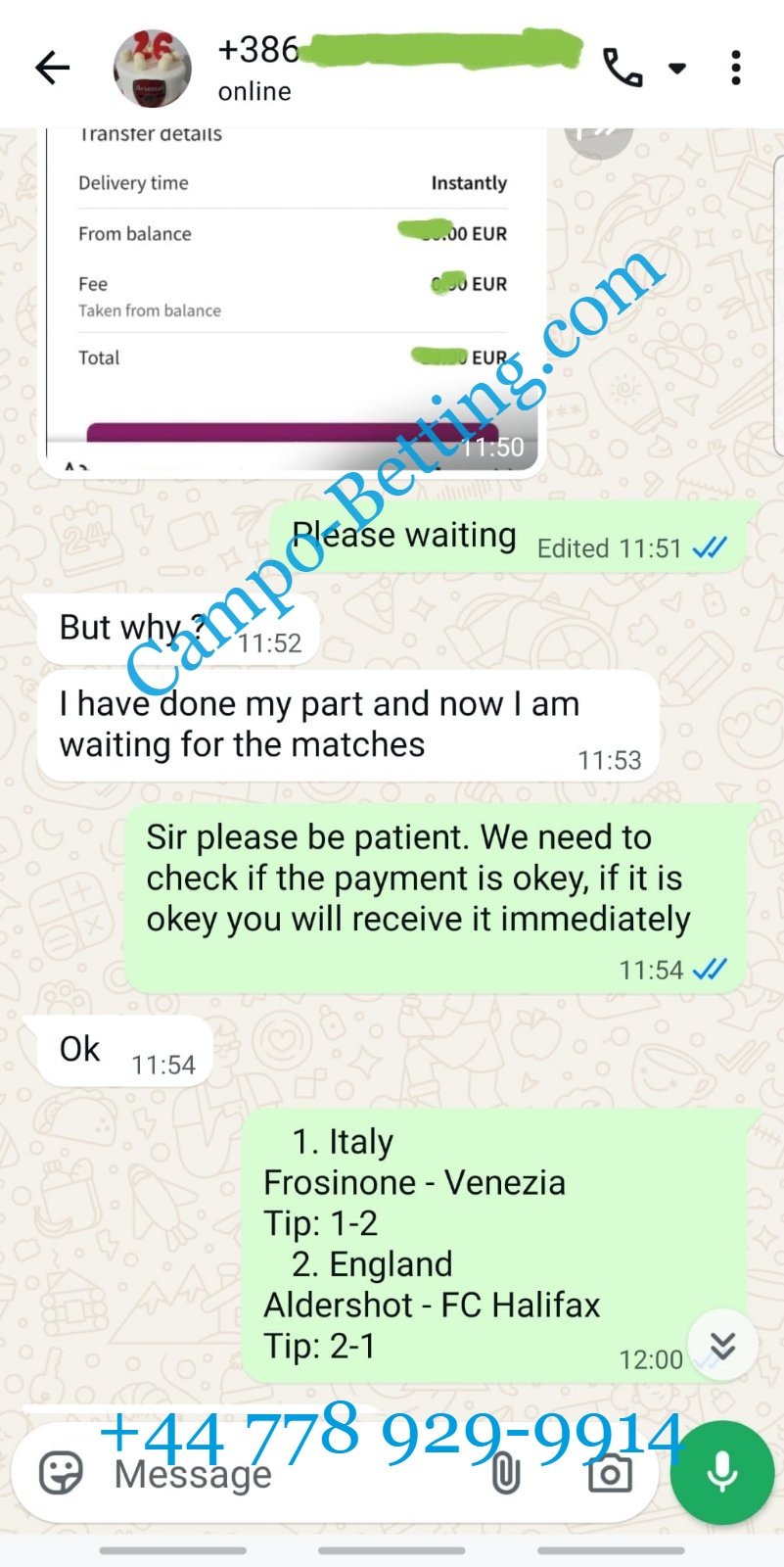
Task: Focus the Message text field
Action: [294, 1474]
